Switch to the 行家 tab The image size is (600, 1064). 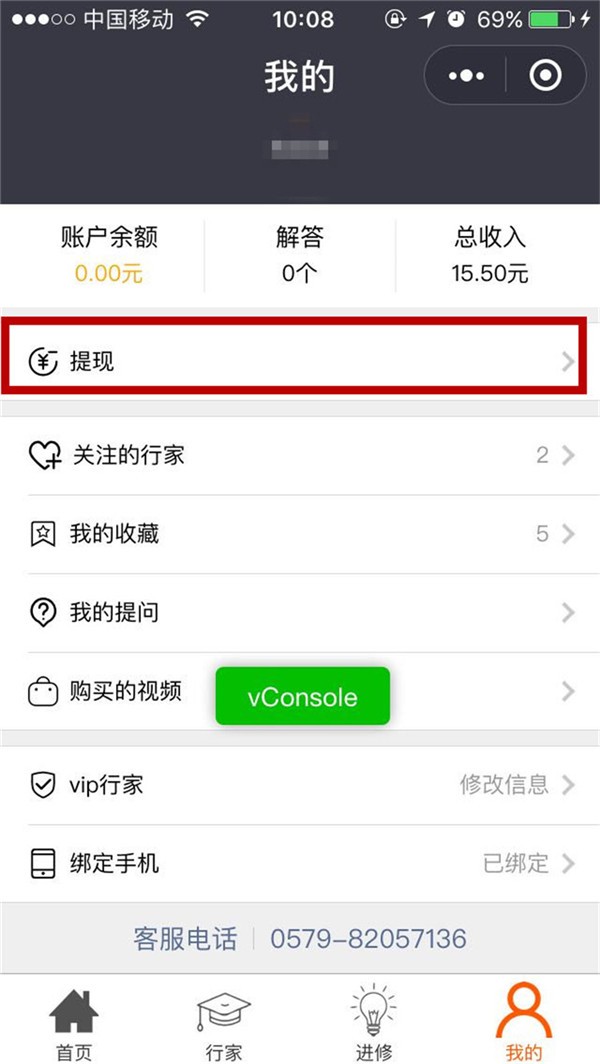[224, 1022]
